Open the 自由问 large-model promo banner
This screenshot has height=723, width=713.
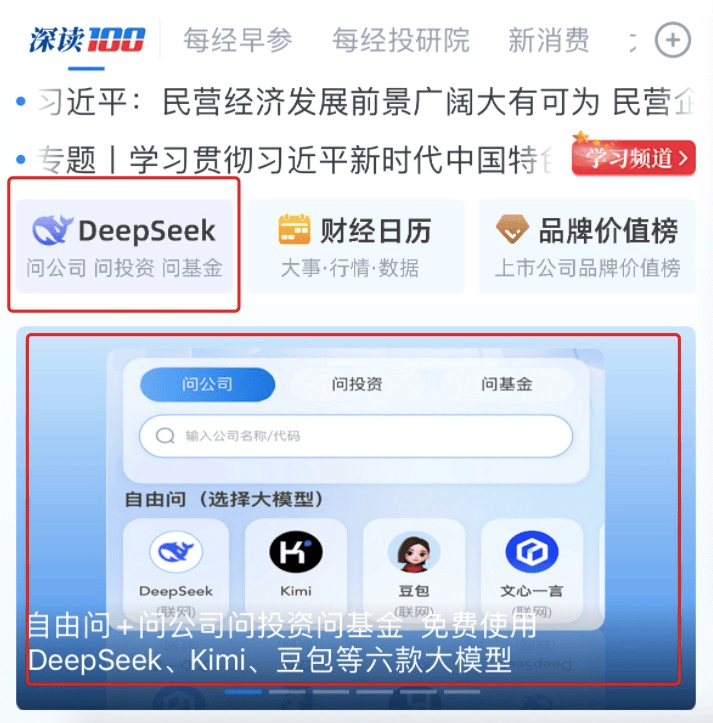[354, 510]
